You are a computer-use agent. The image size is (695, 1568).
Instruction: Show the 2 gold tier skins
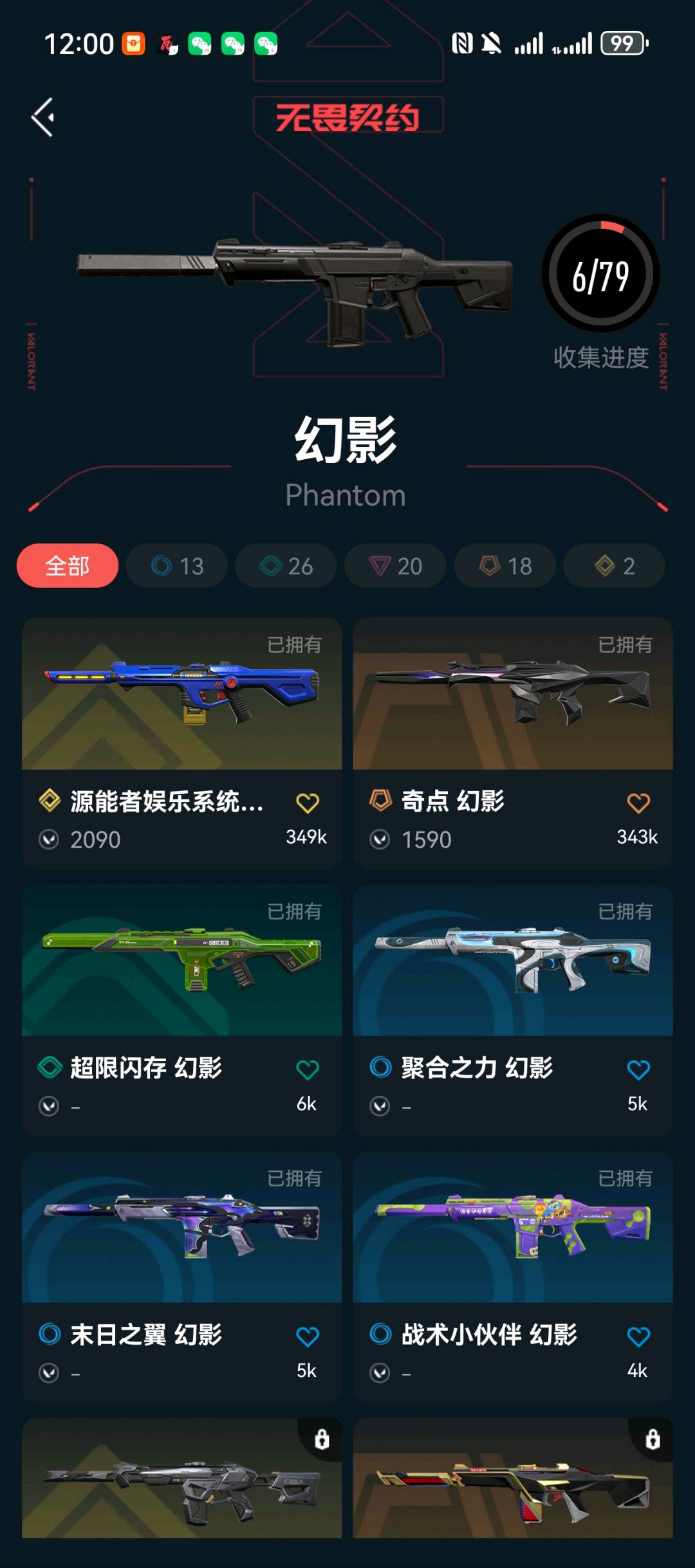pyautogui.click(x=614, y=566)
